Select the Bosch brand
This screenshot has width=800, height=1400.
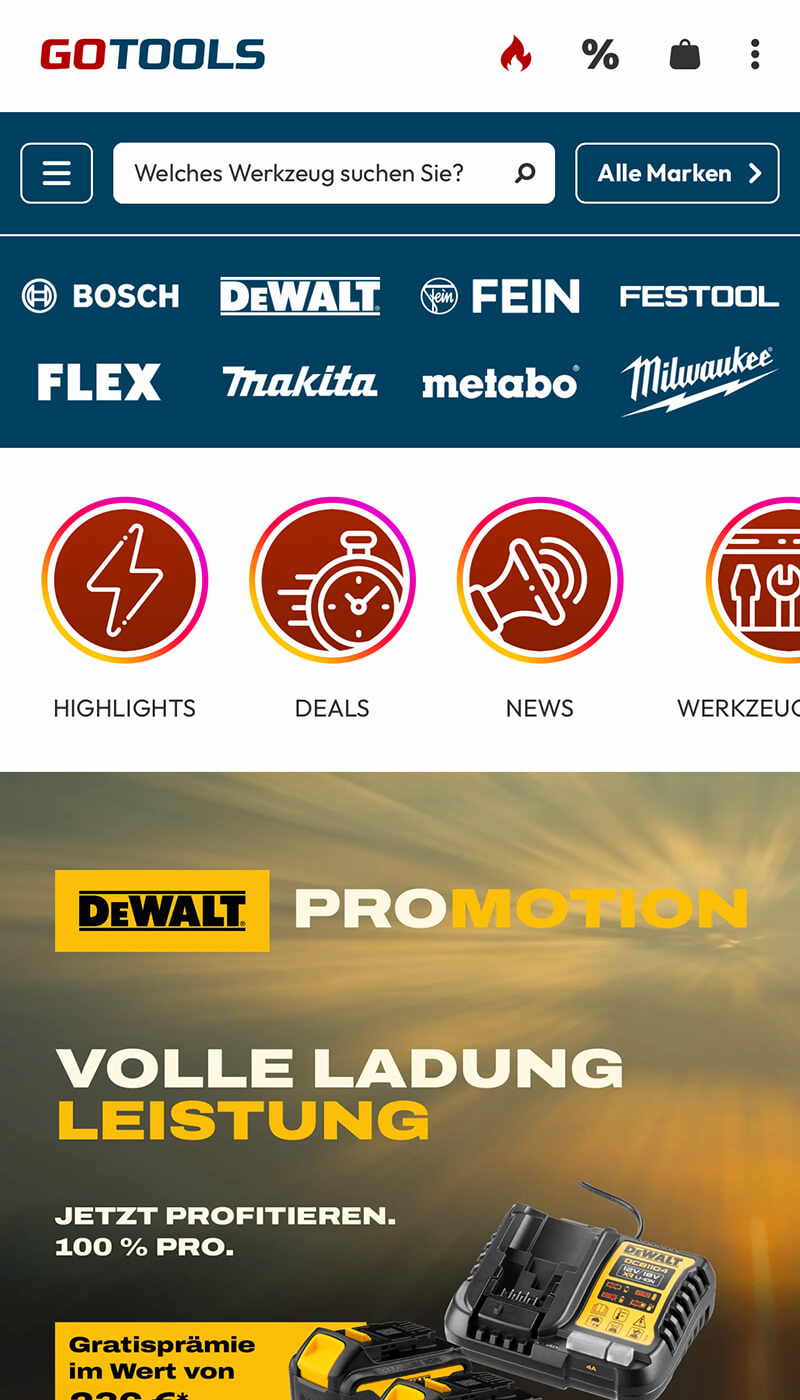pos(100,296)
